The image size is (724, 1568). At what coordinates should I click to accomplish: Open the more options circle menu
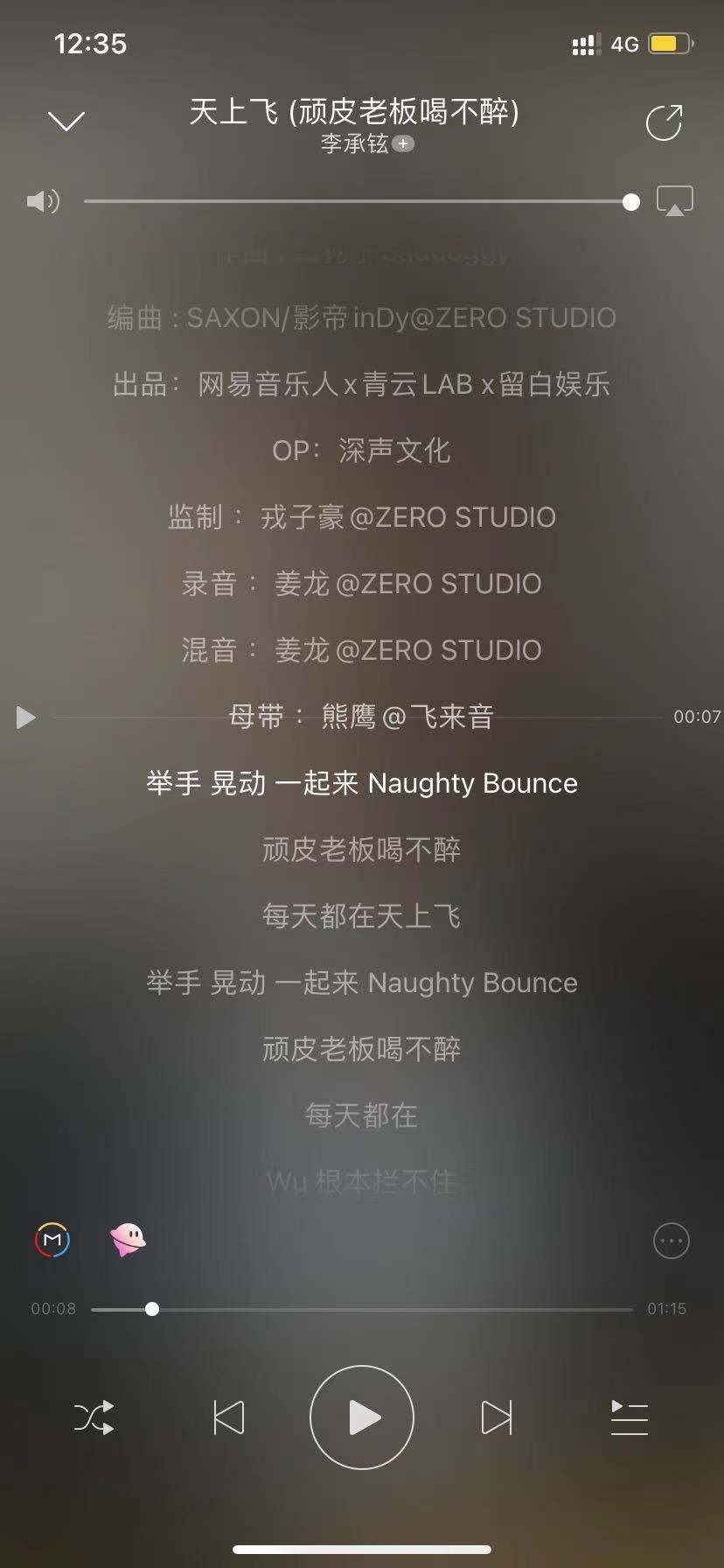pyautogui.click(x=672, y=1241)
